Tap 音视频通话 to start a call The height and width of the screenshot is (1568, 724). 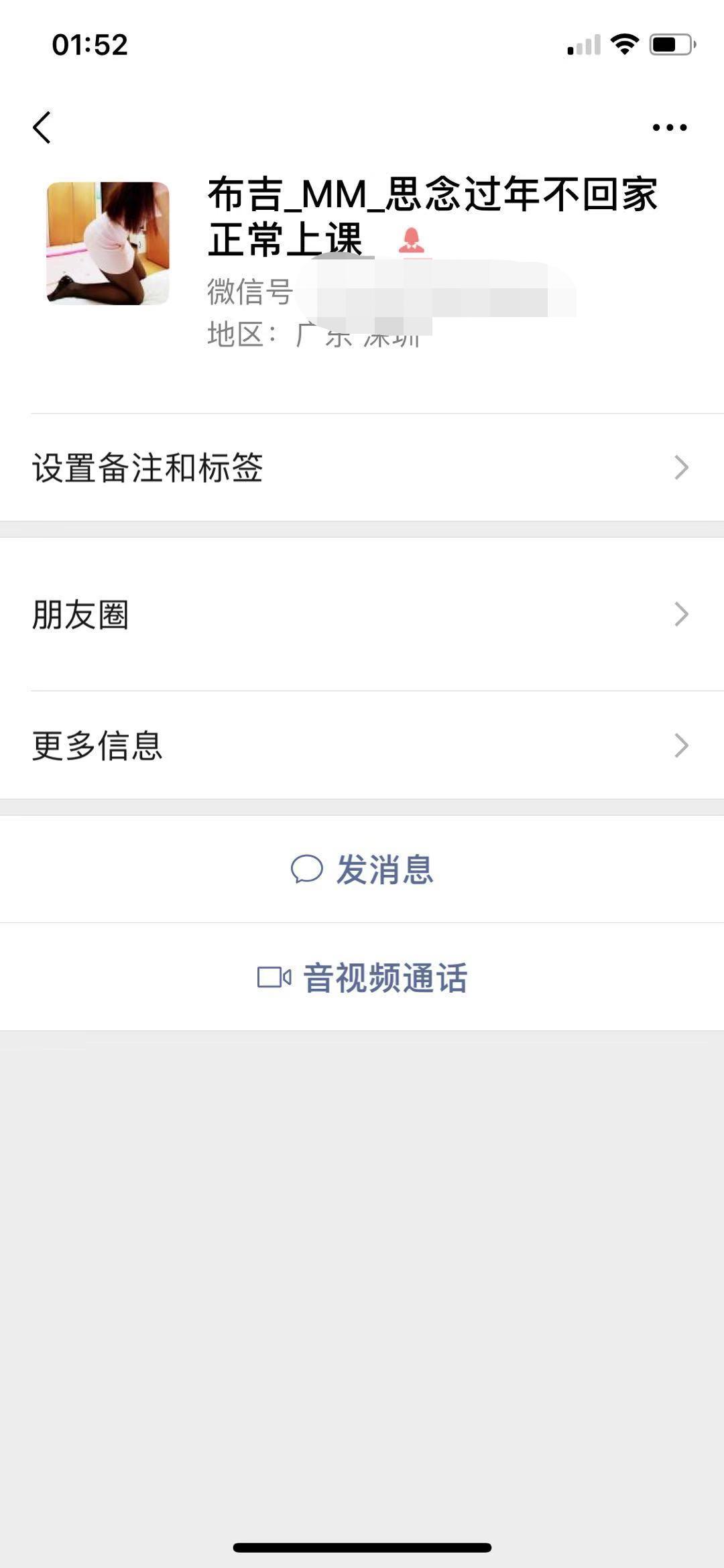(385, 978)
